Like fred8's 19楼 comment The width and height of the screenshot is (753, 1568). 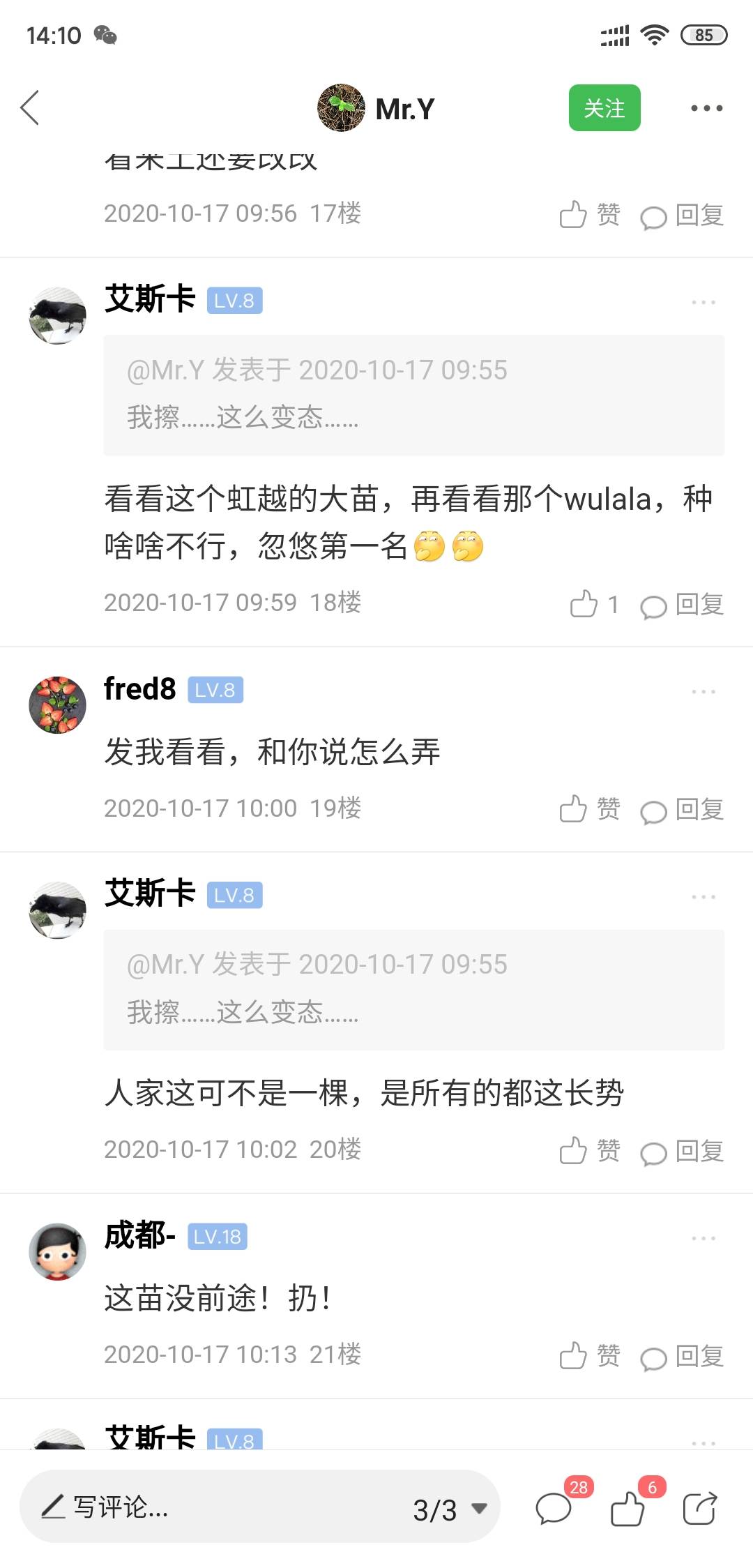[x=589, y=809]
